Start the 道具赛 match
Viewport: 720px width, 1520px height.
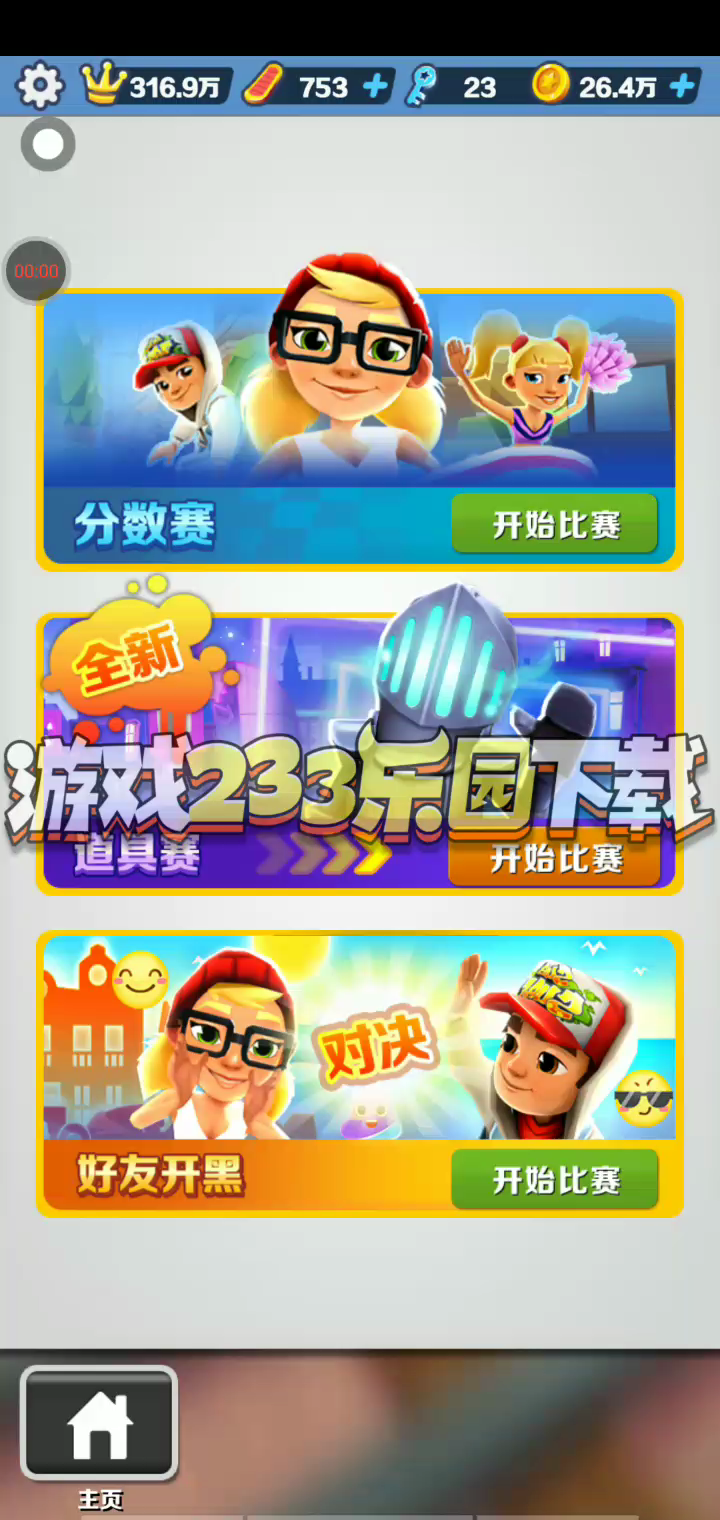tap(555, 858)
